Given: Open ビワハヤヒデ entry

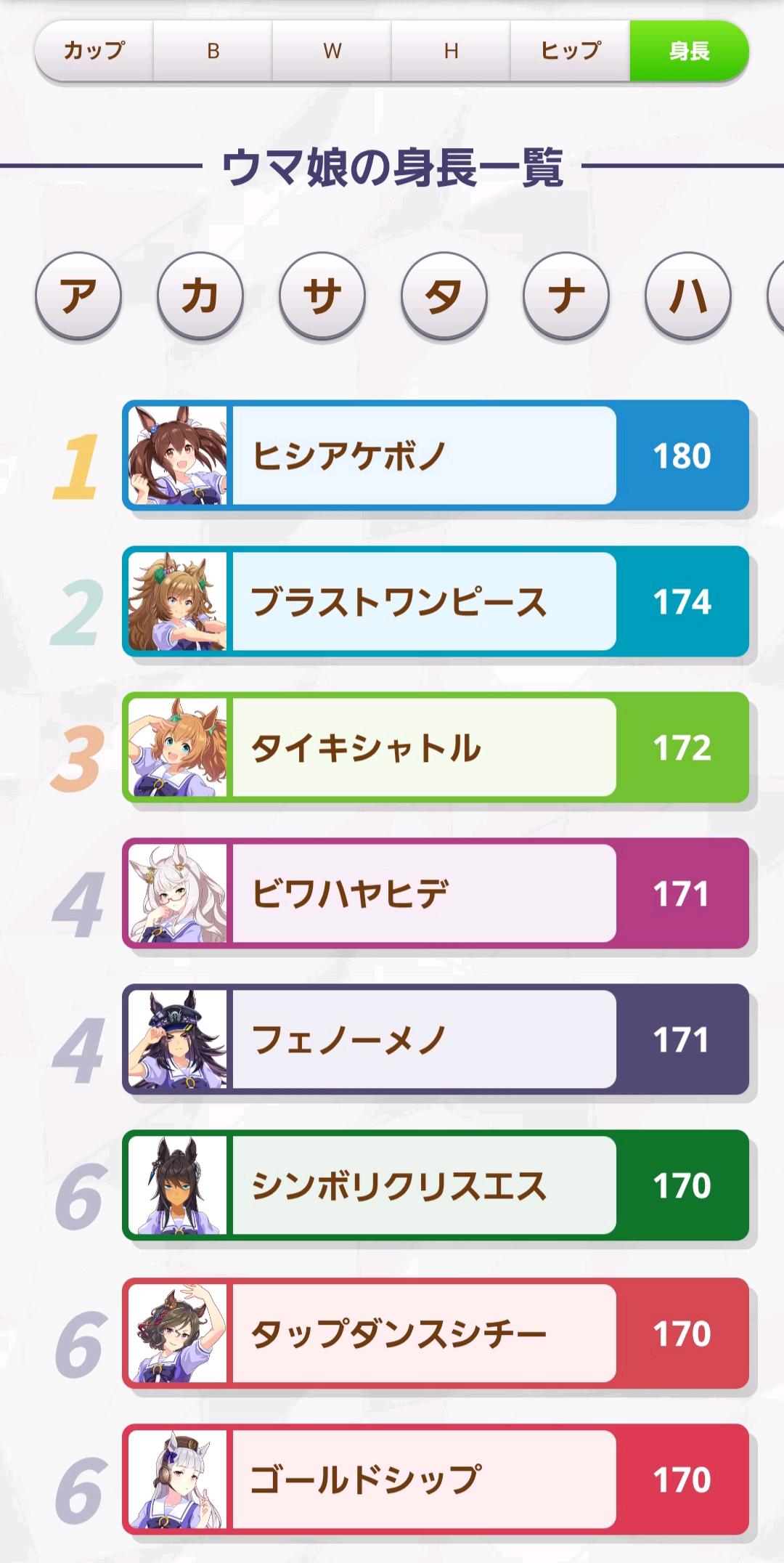Looking at the screenshot, I should pyautogui.click(x=436, y=893).
